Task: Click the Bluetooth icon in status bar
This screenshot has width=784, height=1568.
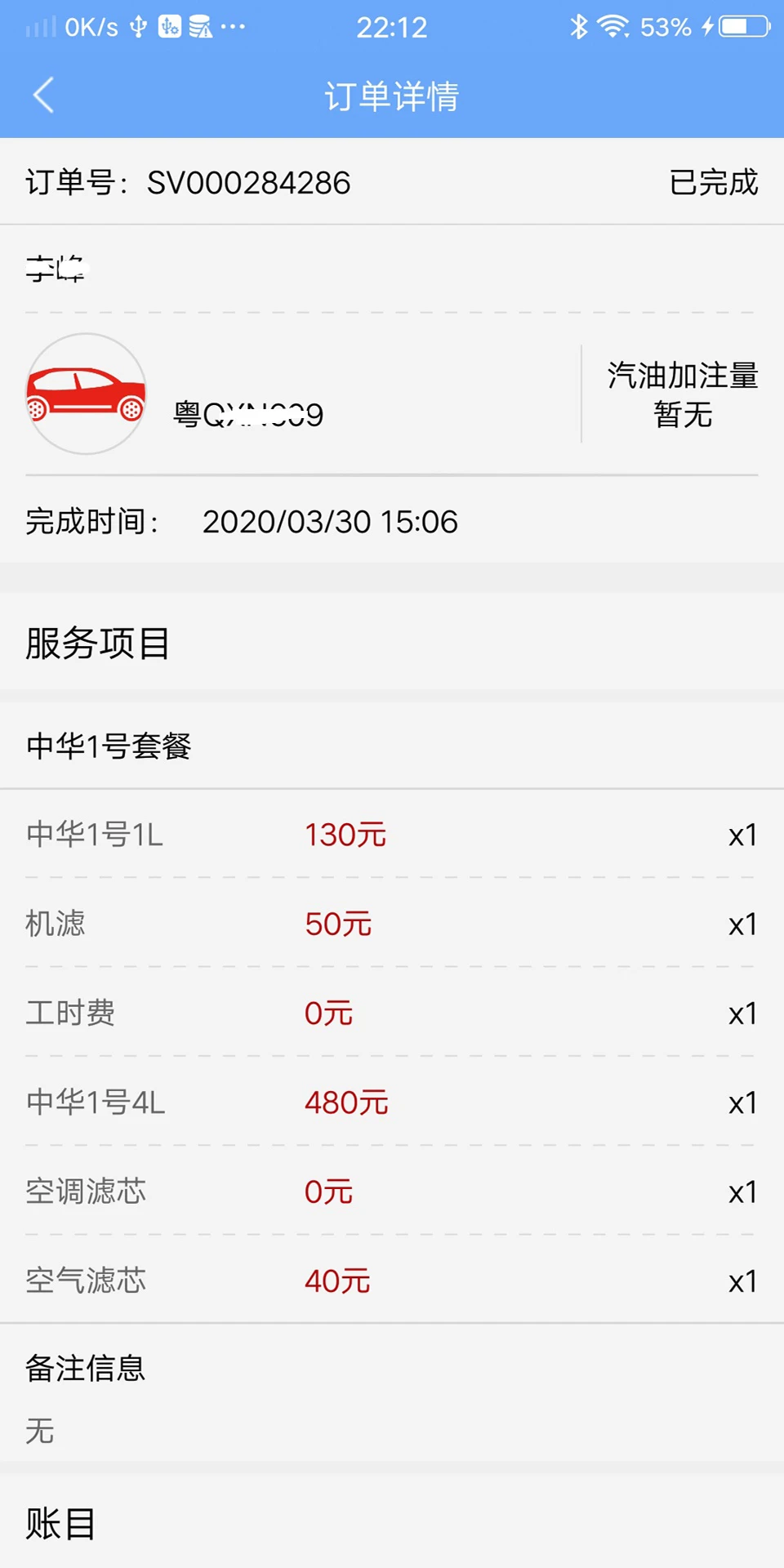Action: (x=580, y=26)
